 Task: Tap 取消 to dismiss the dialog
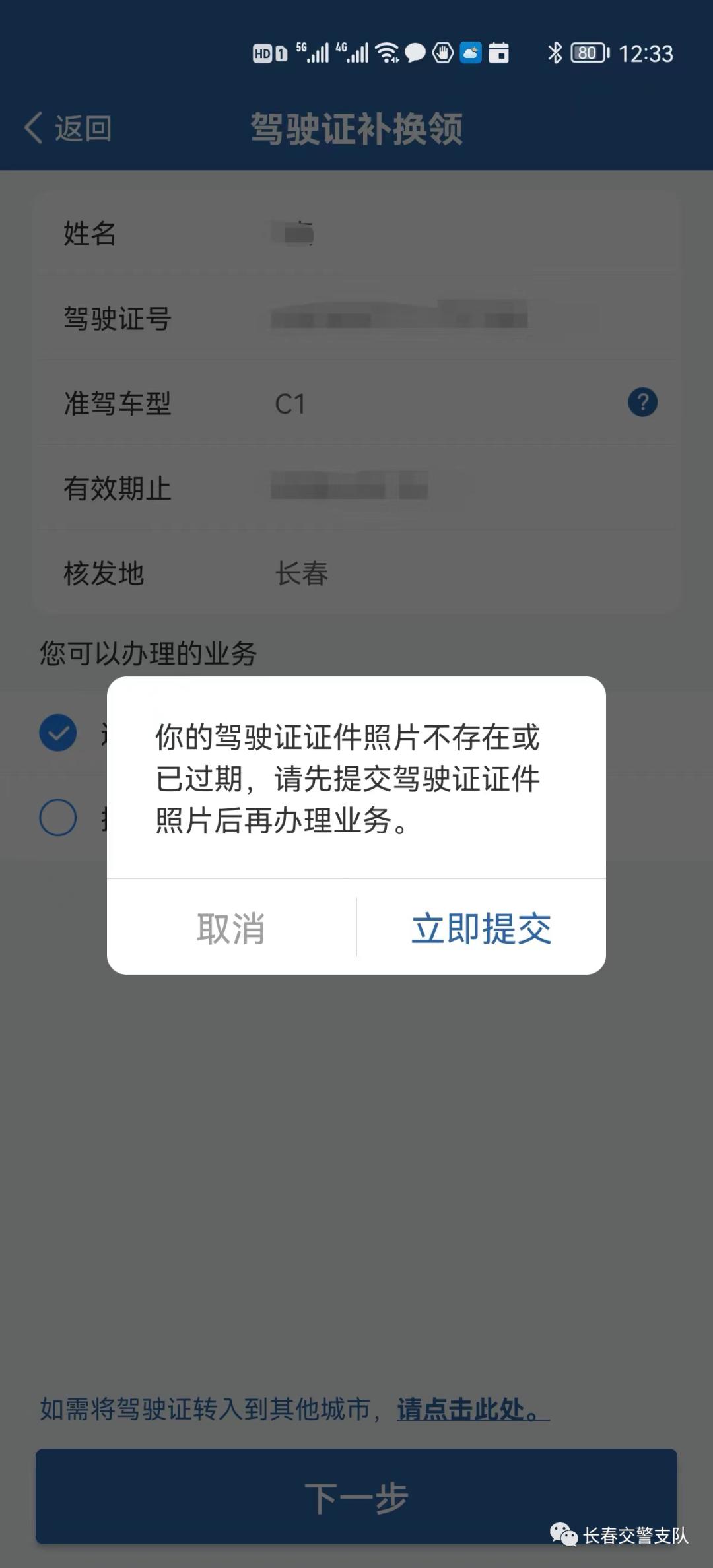[231, 929]
